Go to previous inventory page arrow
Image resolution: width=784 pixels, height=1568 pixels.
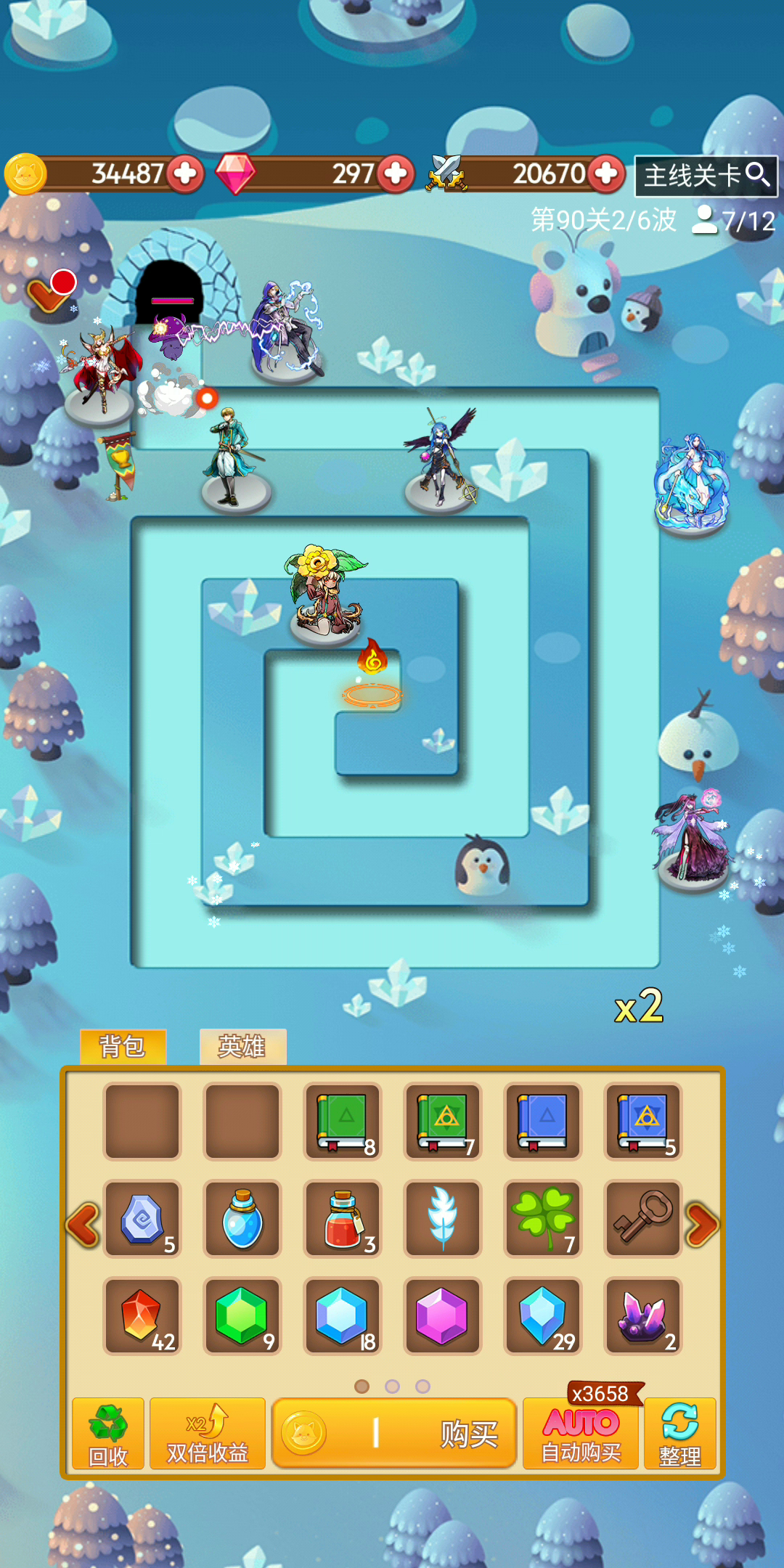(83, 1225)
